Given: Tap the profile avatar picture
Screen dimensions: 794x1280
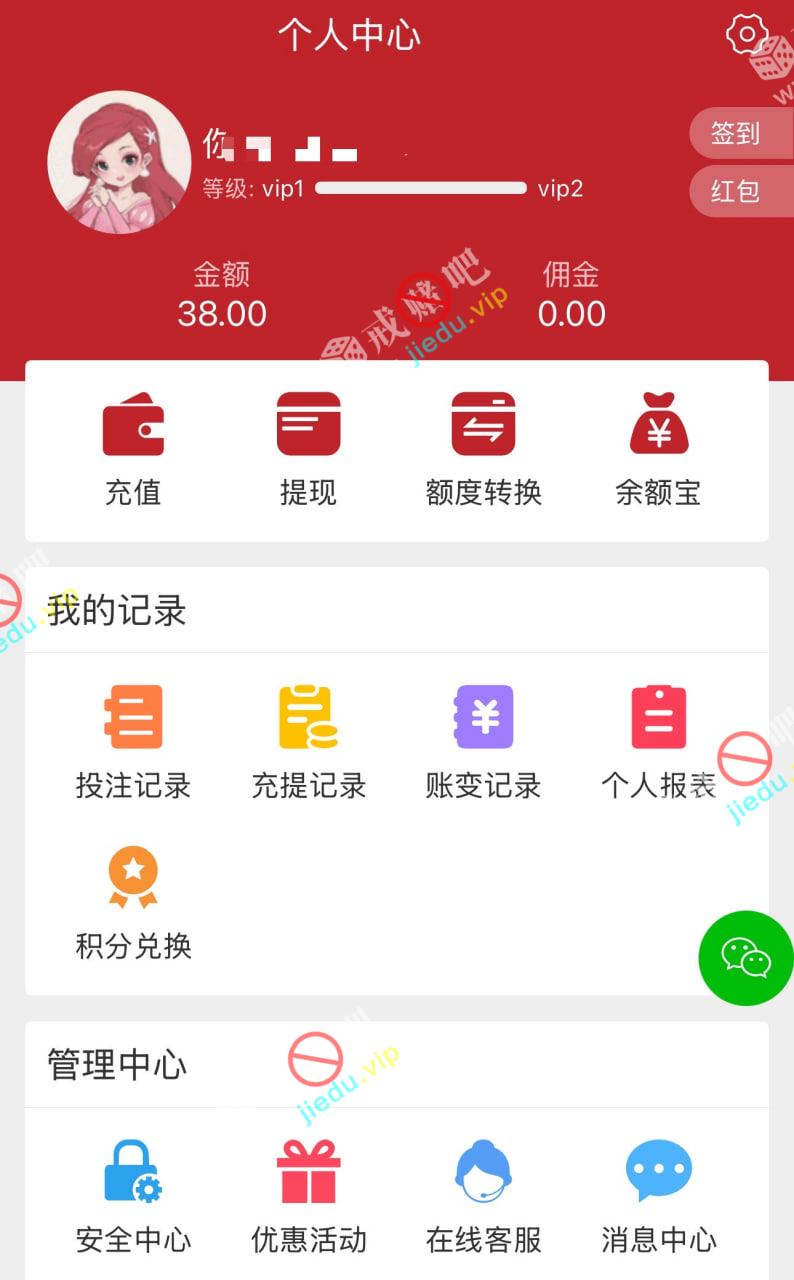Looking at the screenshot, I should (119, 162).
